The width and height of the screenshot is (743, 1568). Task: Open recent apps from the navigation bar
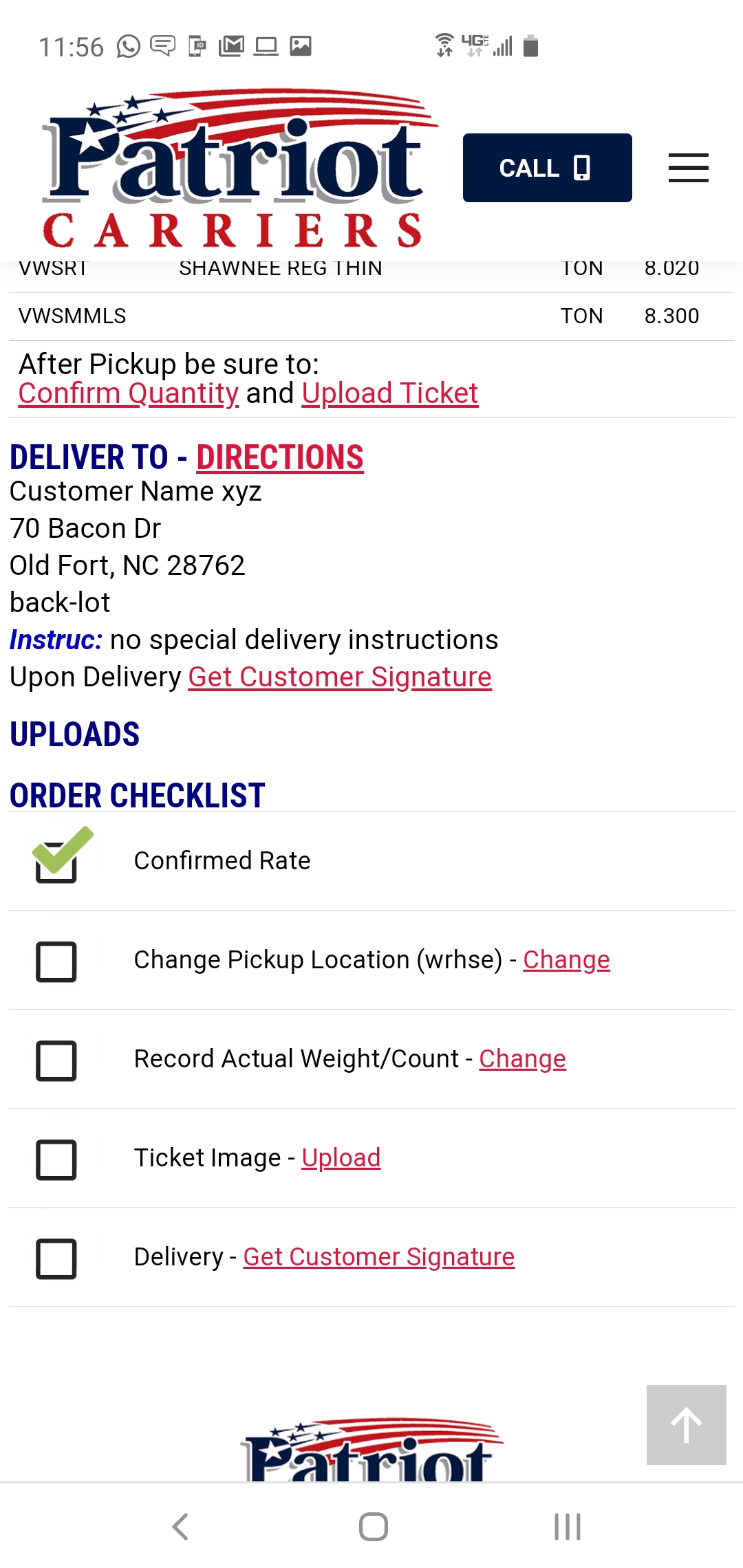(x=568, y=1527)
